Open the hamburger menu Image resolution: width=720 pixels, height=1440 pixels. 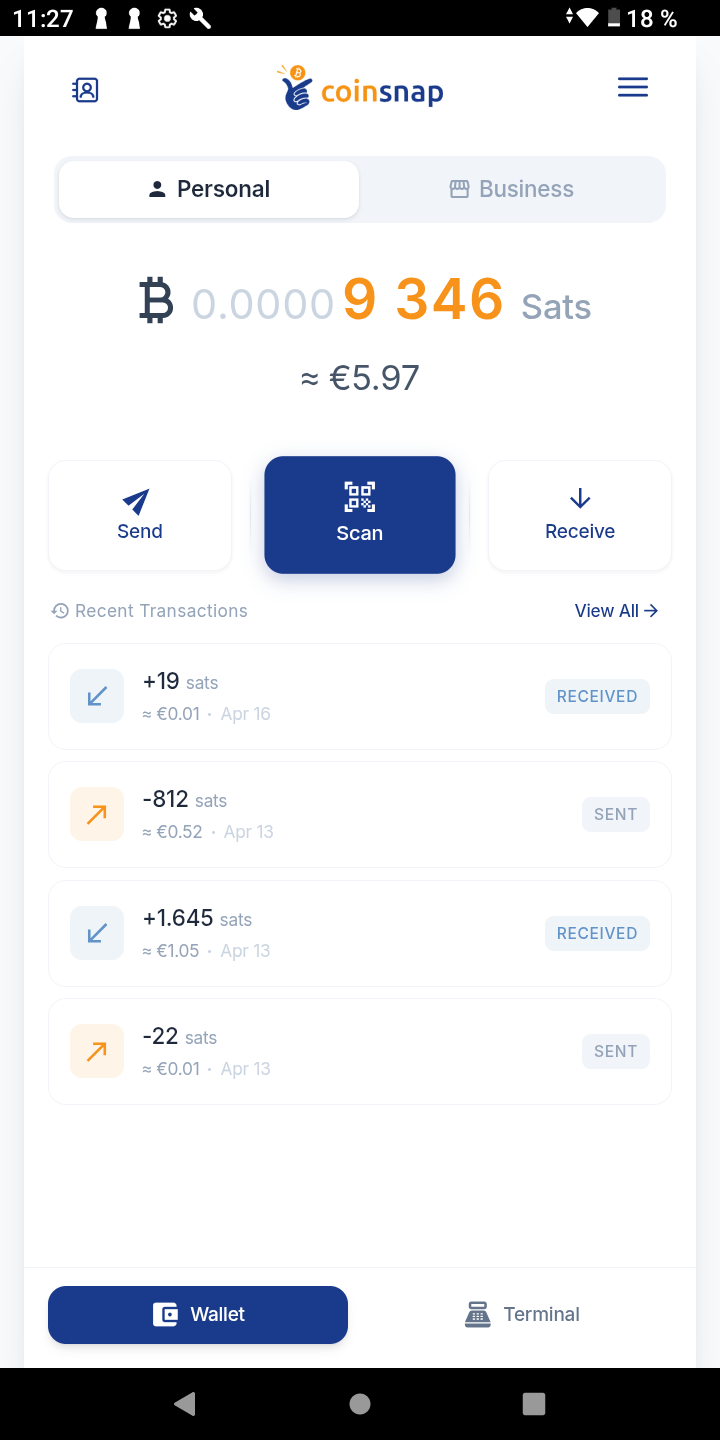point(632,87)
